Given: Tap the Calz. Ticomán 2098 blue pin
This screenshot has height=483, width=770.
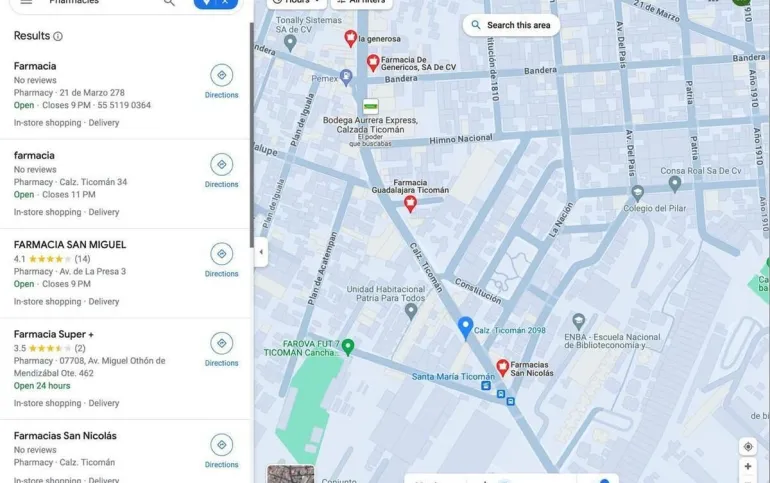Looking at the screenshot, I should (465, 326).
